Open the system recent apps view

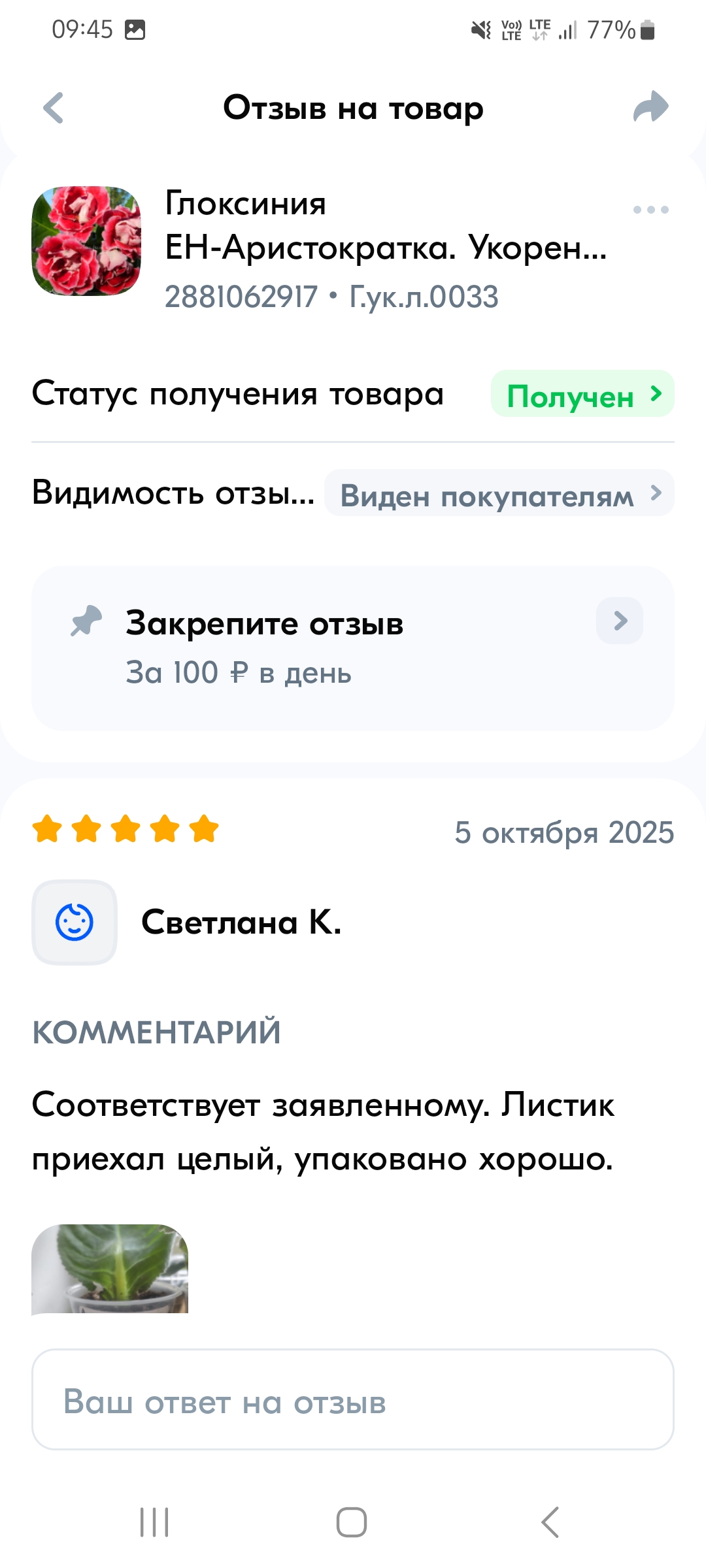(x=154, y=1522)
